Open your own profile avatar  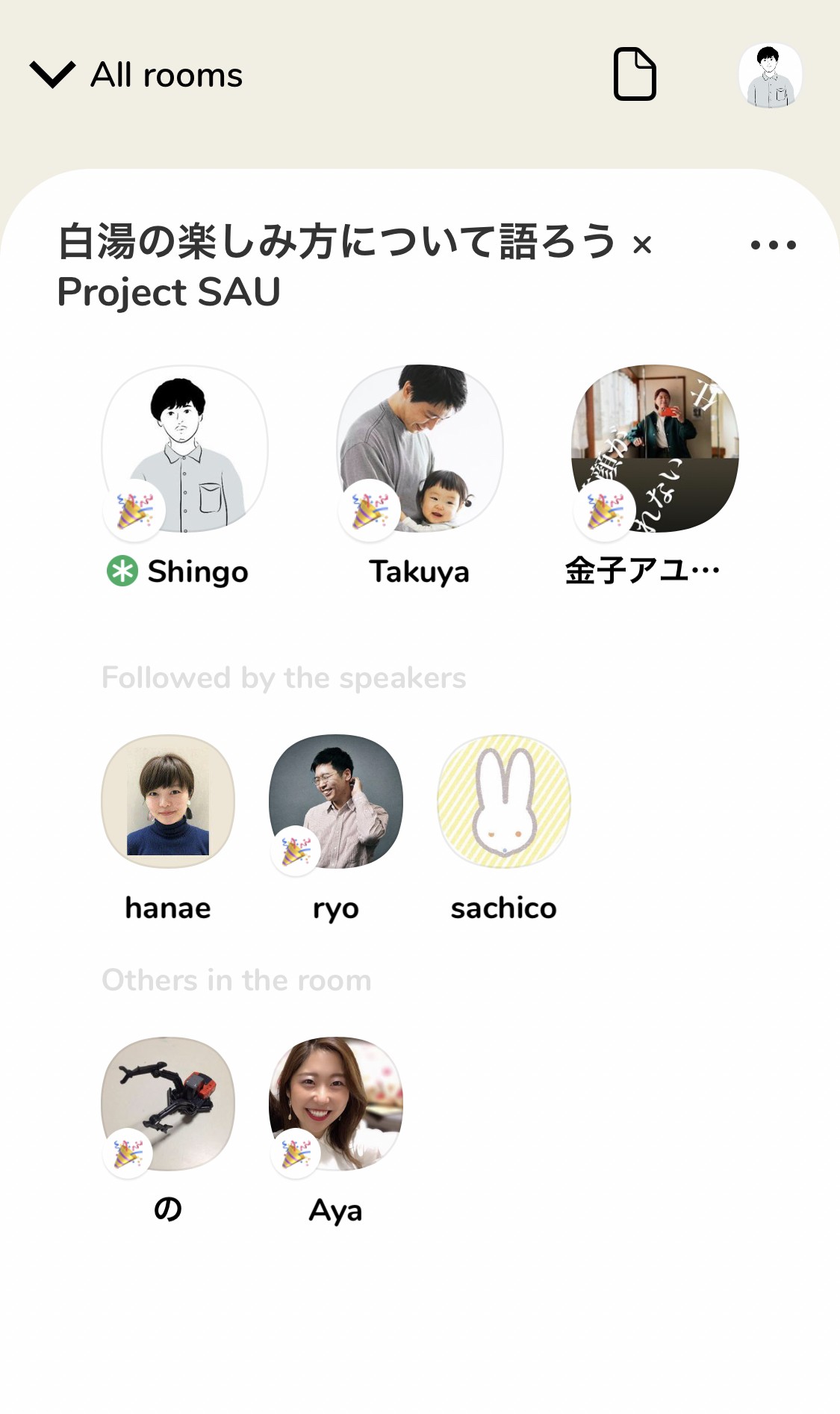[x=771, y=75]
